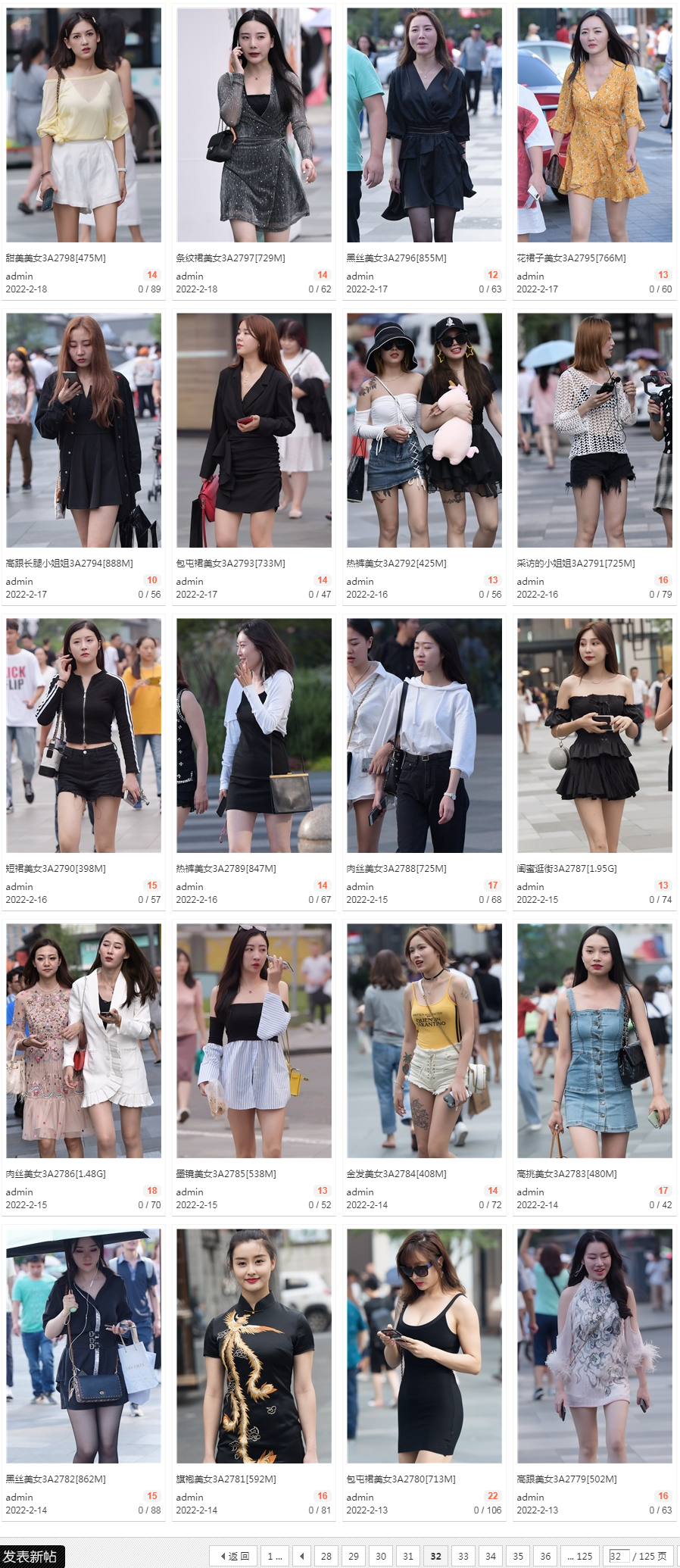Open the title link 肉丝美女3A2788[725M]
This screenshot has height=1568, width=680.
tap(396, 869)
